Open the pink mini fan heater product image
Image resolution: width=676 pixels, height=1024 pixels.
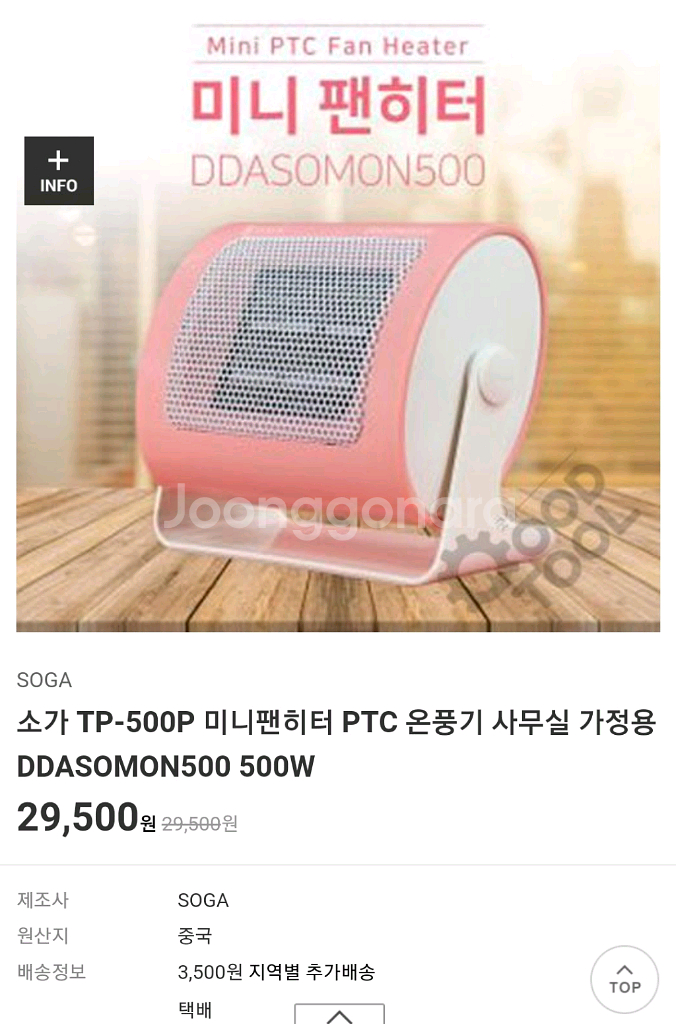[x=338, y=400]
